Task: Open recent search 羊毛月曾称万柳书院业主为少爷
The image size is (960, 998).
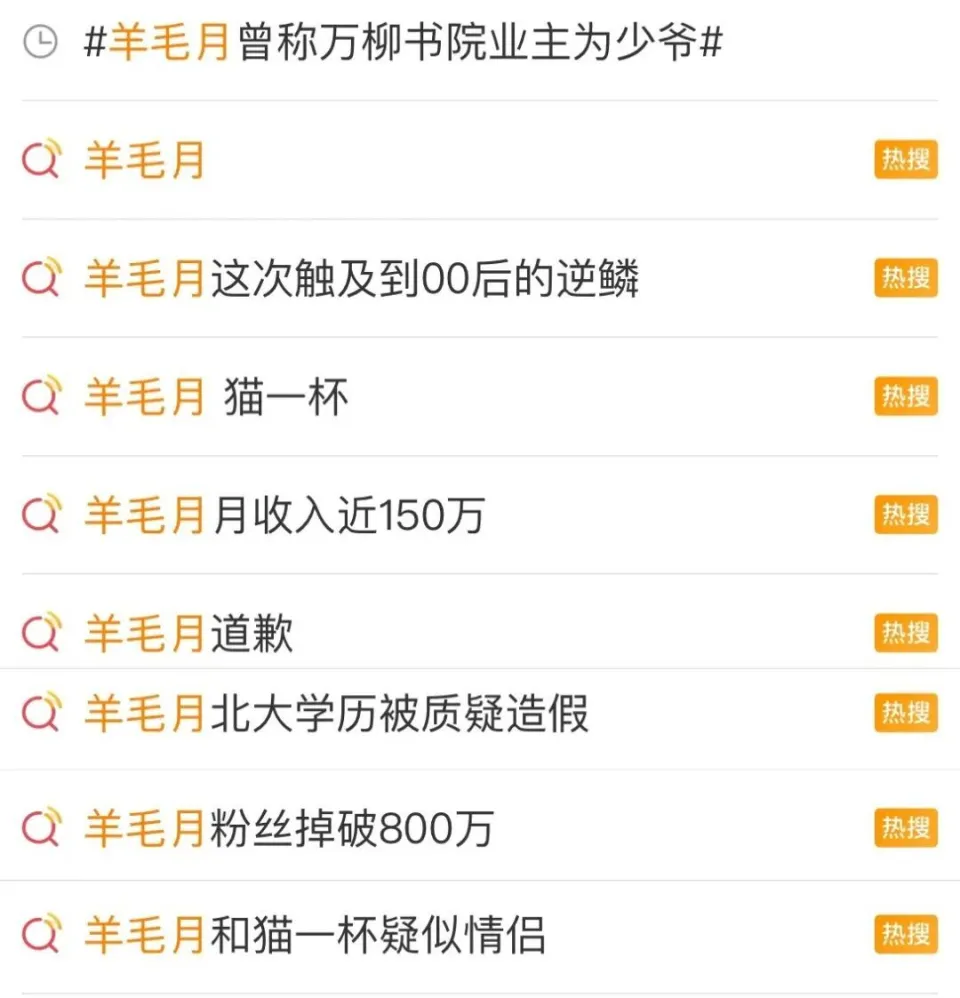Action: coord(404,43)
